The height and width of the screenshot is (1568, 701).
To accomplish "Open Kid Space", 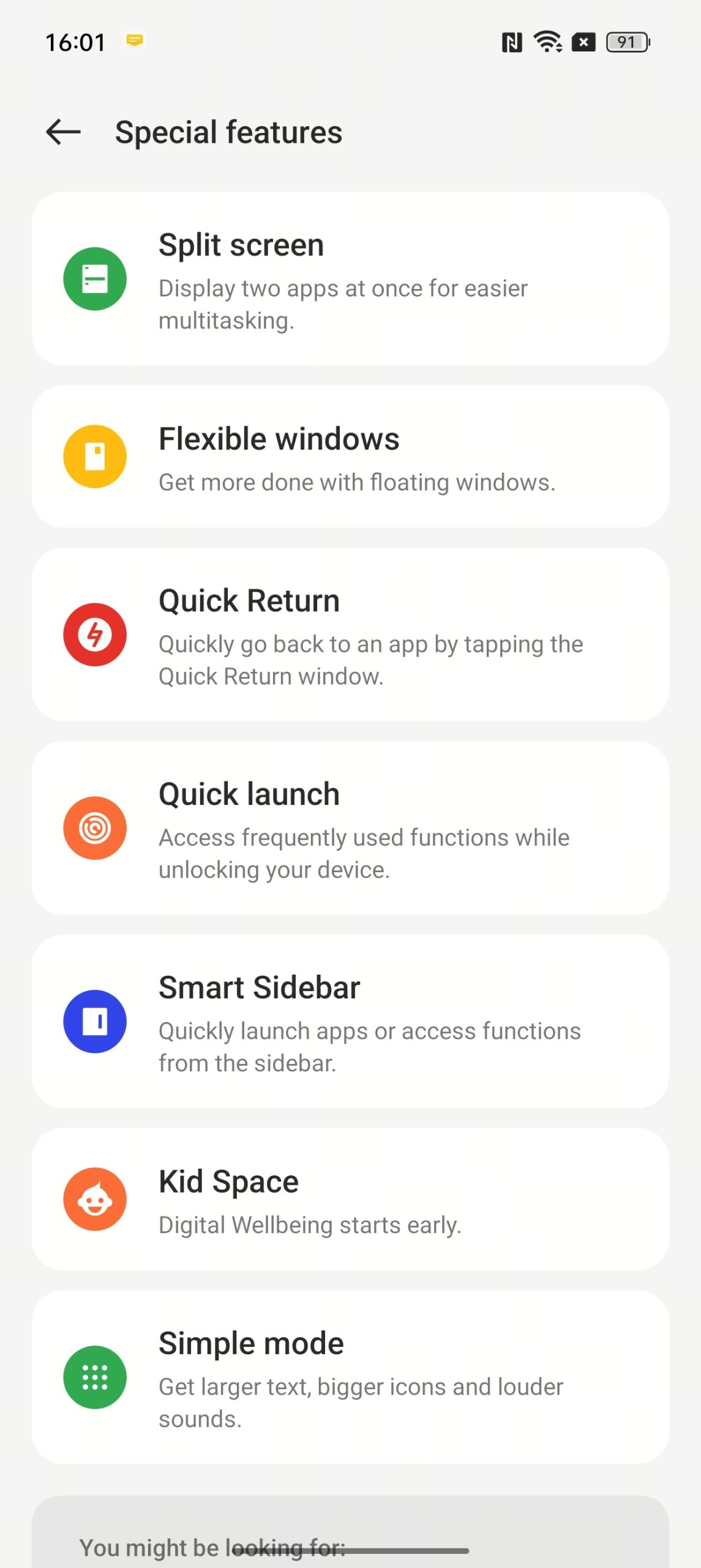I will 350,1199.
